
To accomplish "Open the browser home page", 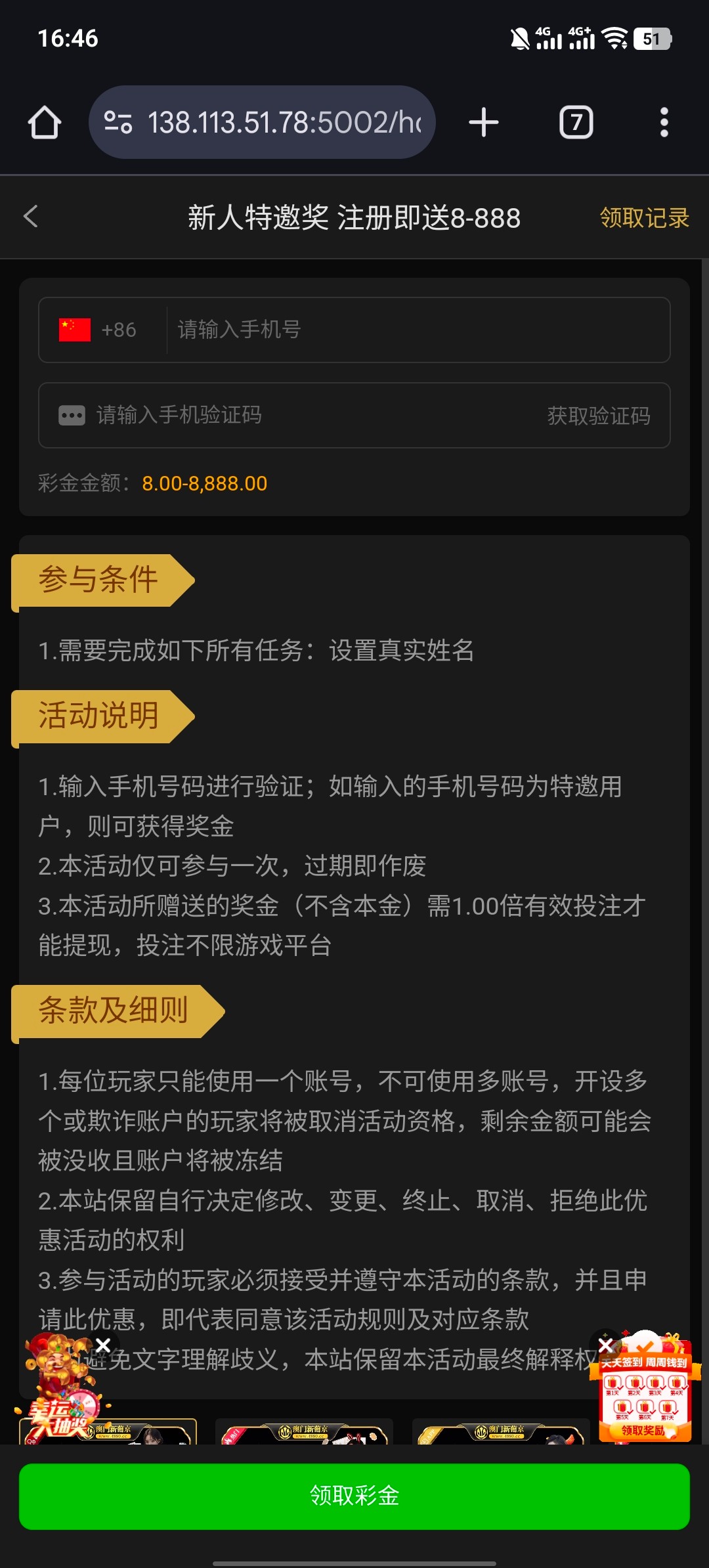I will coord(45,123).
